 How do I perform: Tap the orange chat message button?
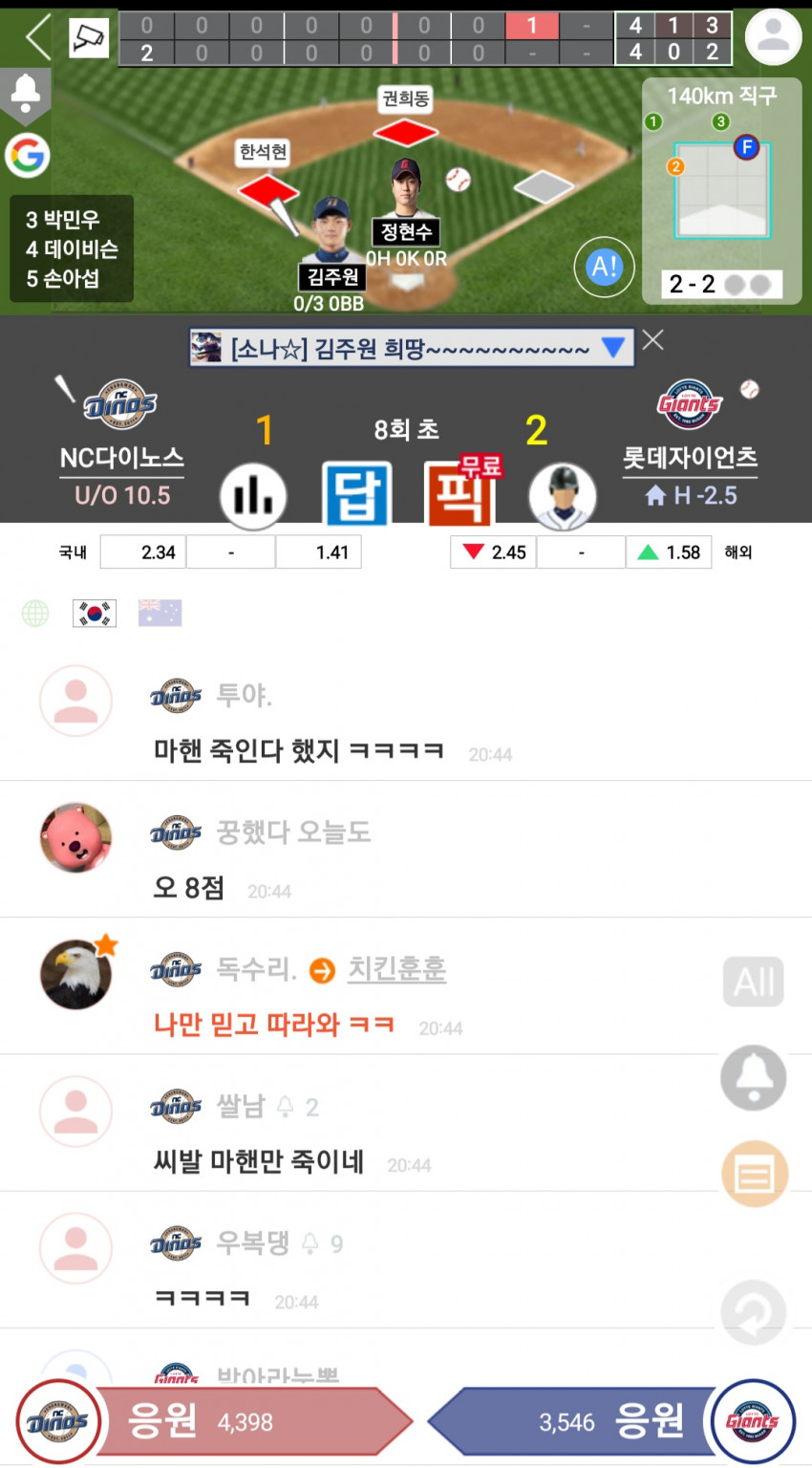(x=754, y=1175)
